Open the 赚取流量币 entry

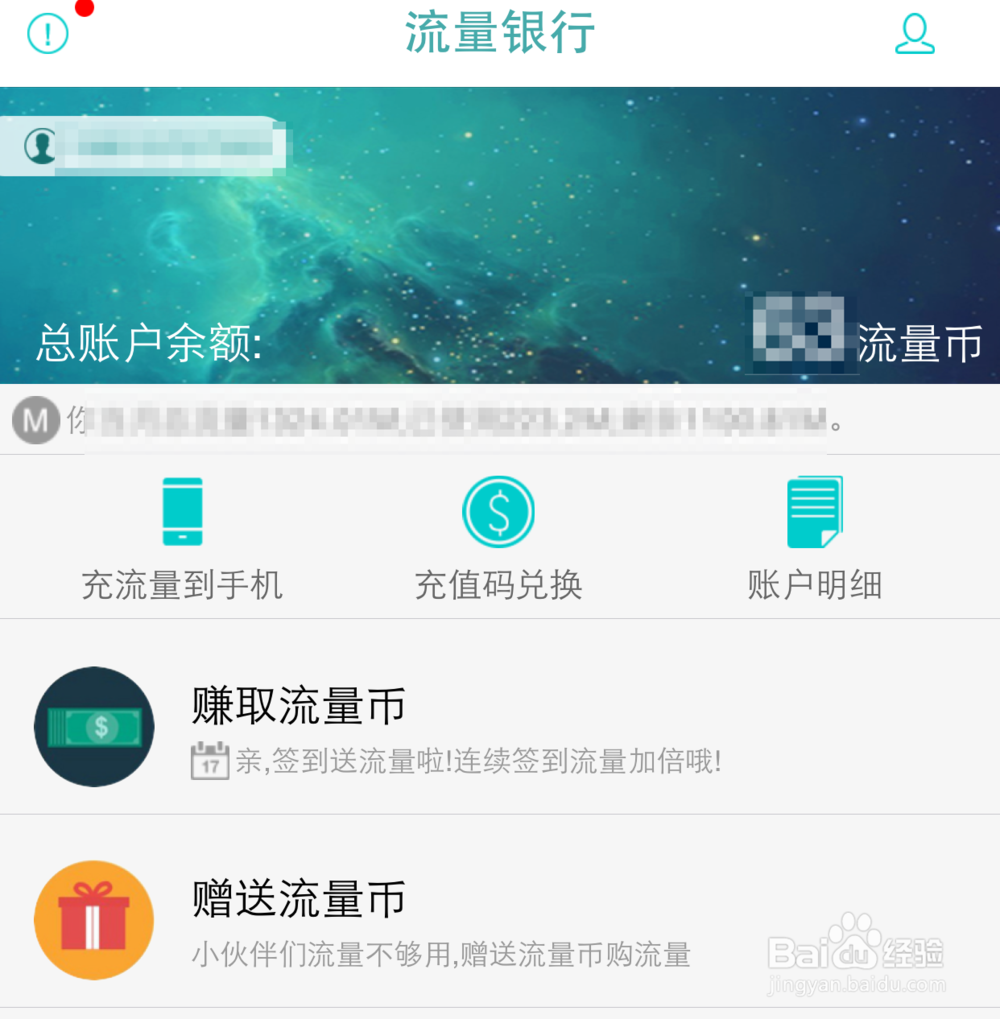coord(296,706)
